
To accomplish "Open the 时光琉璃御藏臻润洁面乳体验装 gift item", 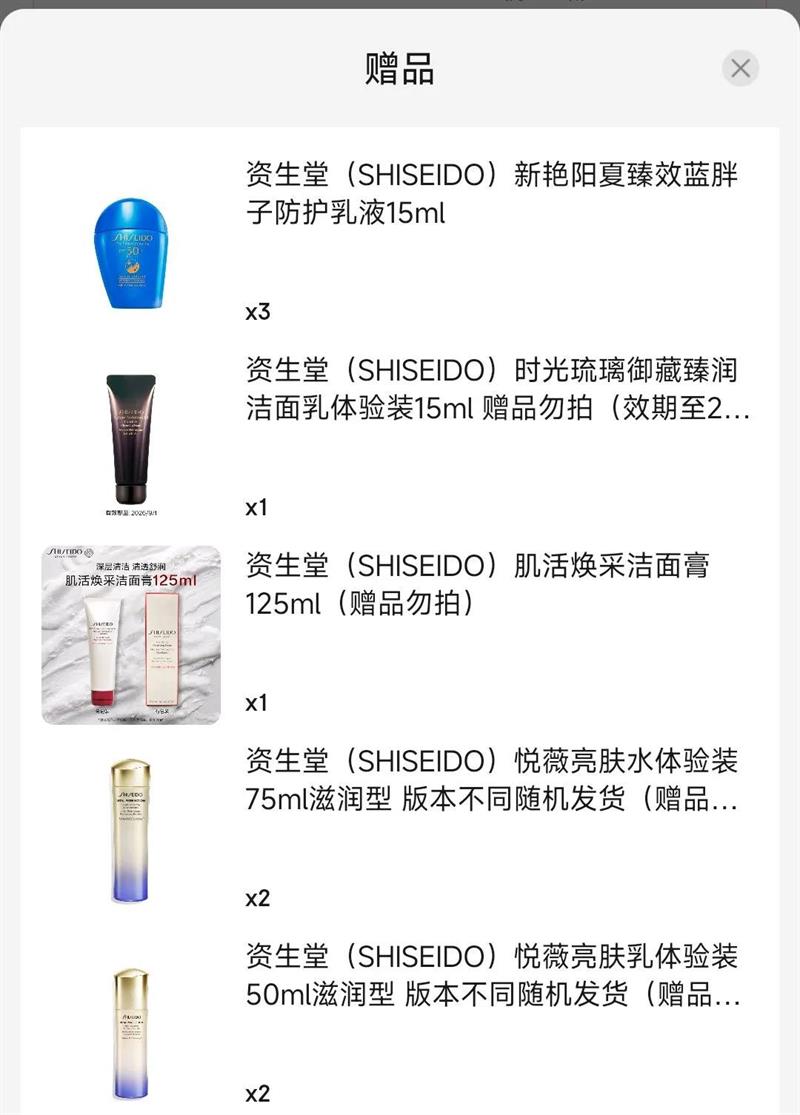I will pos(495,390).
